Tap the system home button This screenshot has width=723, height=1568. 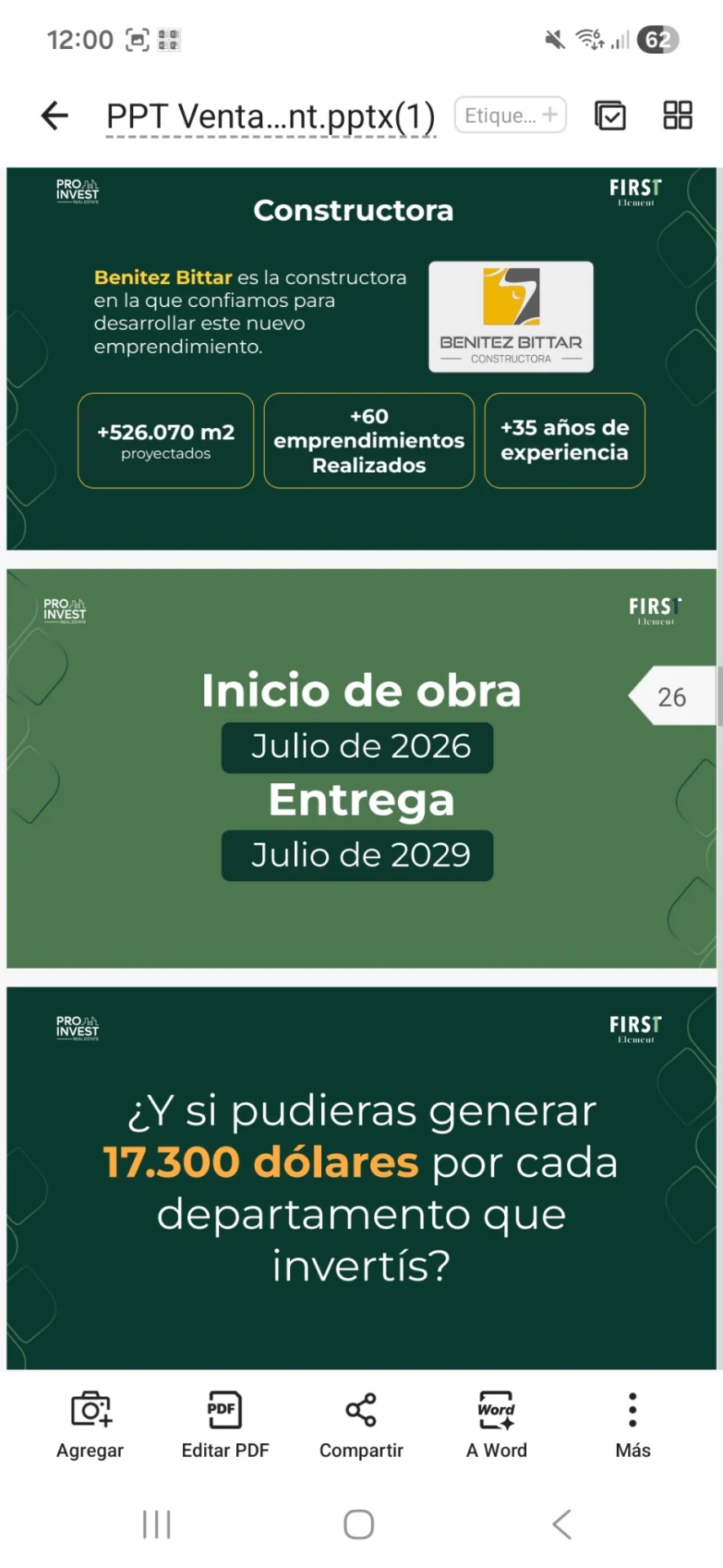tap(359, 1524)
